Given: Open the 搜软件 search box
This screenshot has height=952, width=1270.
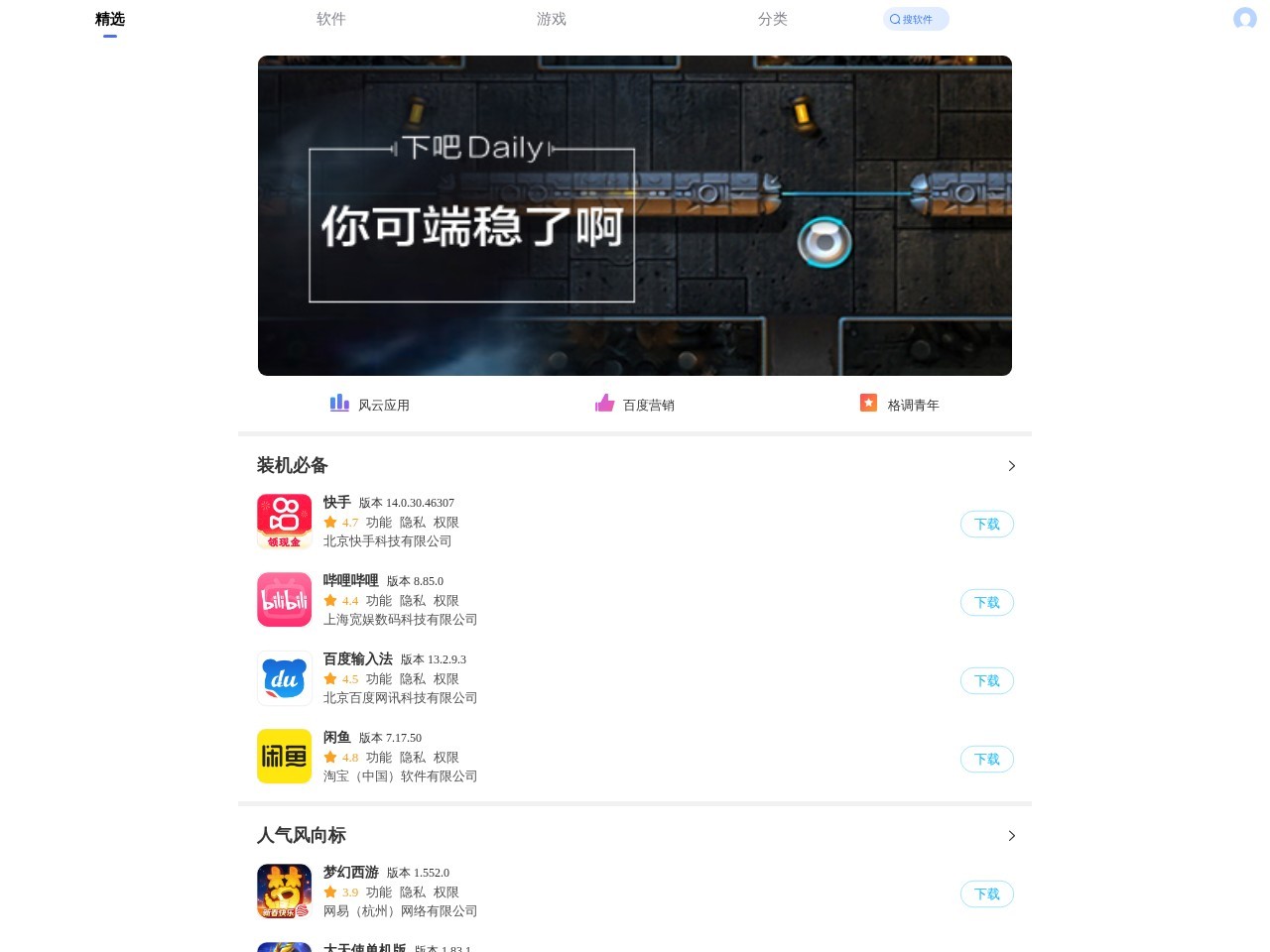Looking at the screenshot, I should tap(915, 19).
